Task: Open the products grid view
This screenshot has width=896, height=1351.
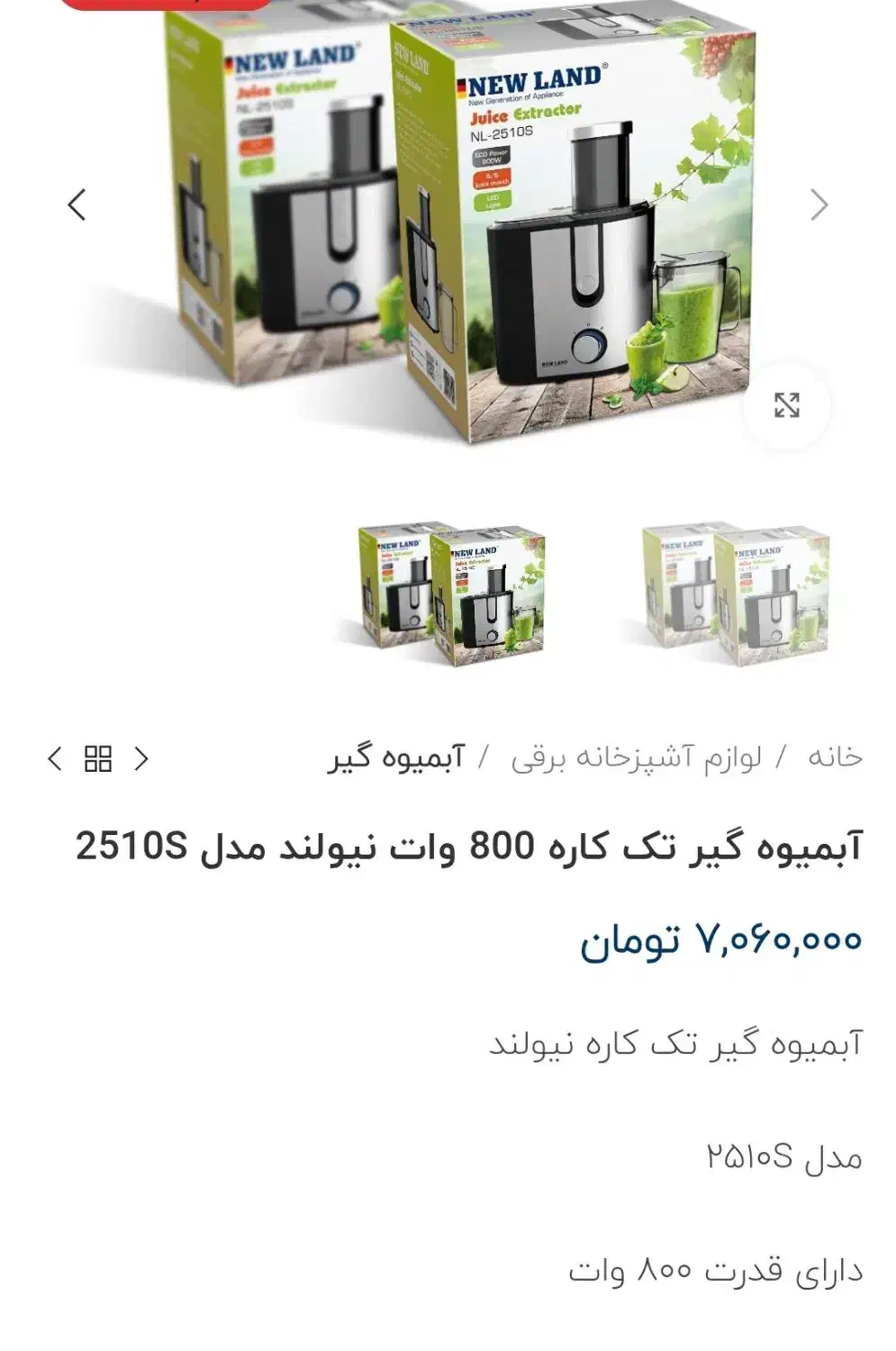Action: tap(98, 759)
